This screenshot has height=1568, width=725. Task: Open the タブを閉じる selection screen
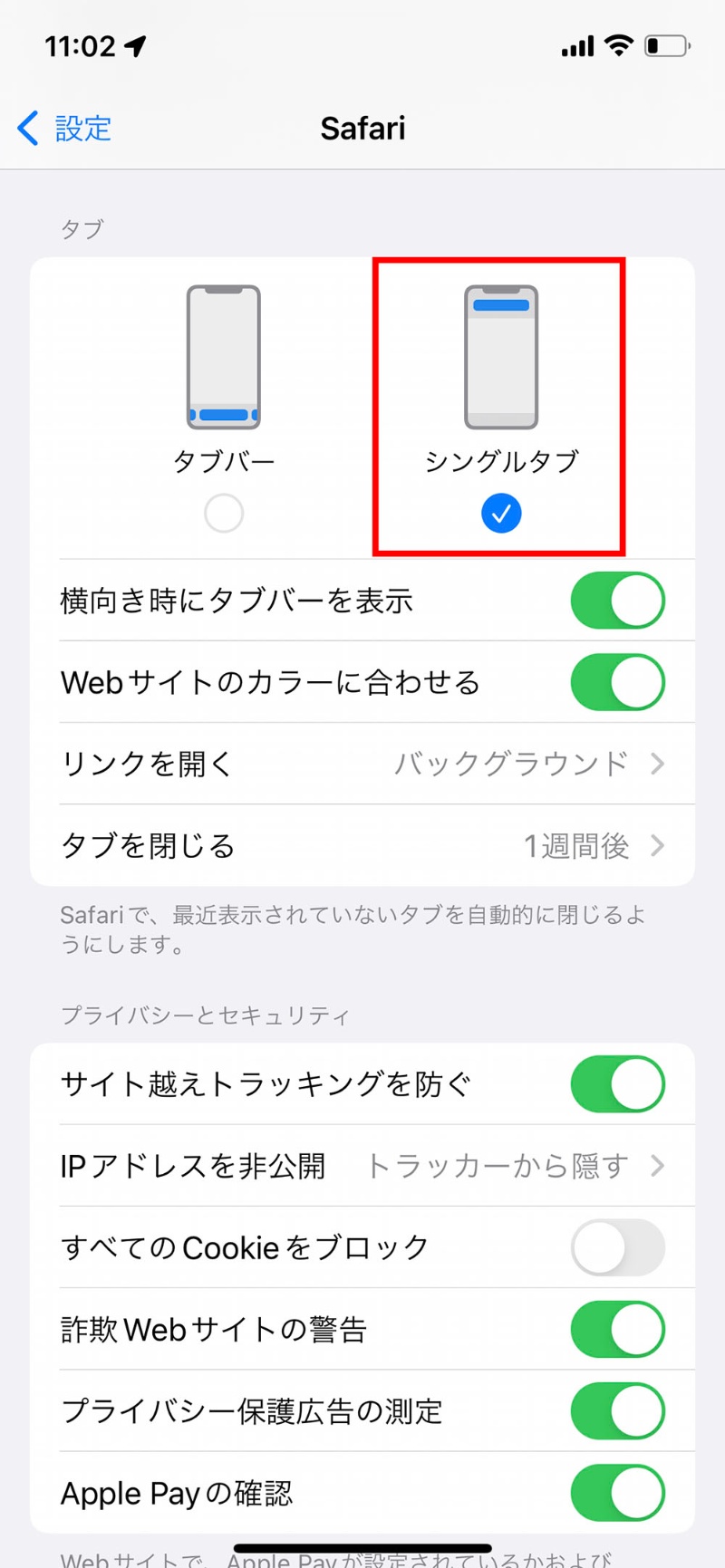click(362, 845)
